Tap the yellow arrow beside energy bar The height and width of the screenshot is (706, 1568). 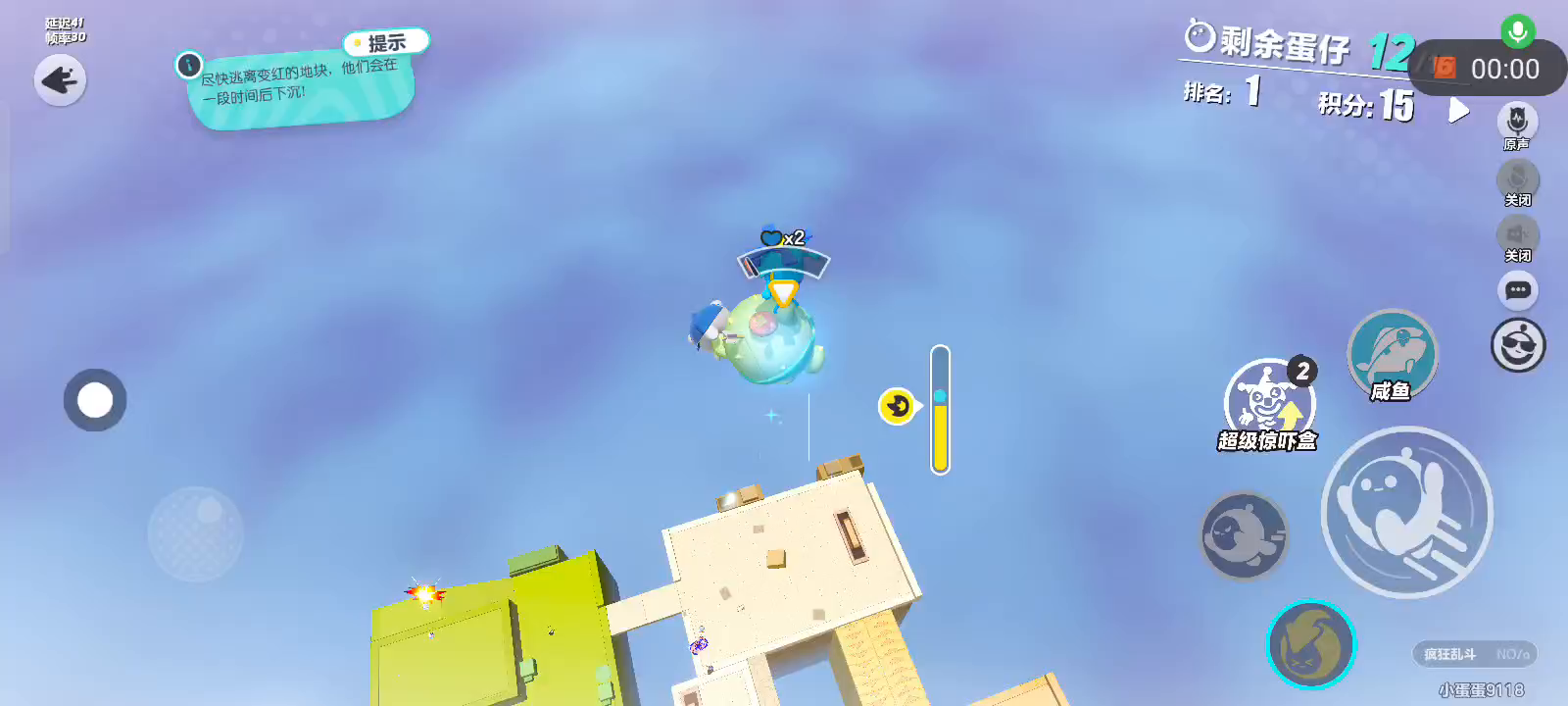pos(897,406)
